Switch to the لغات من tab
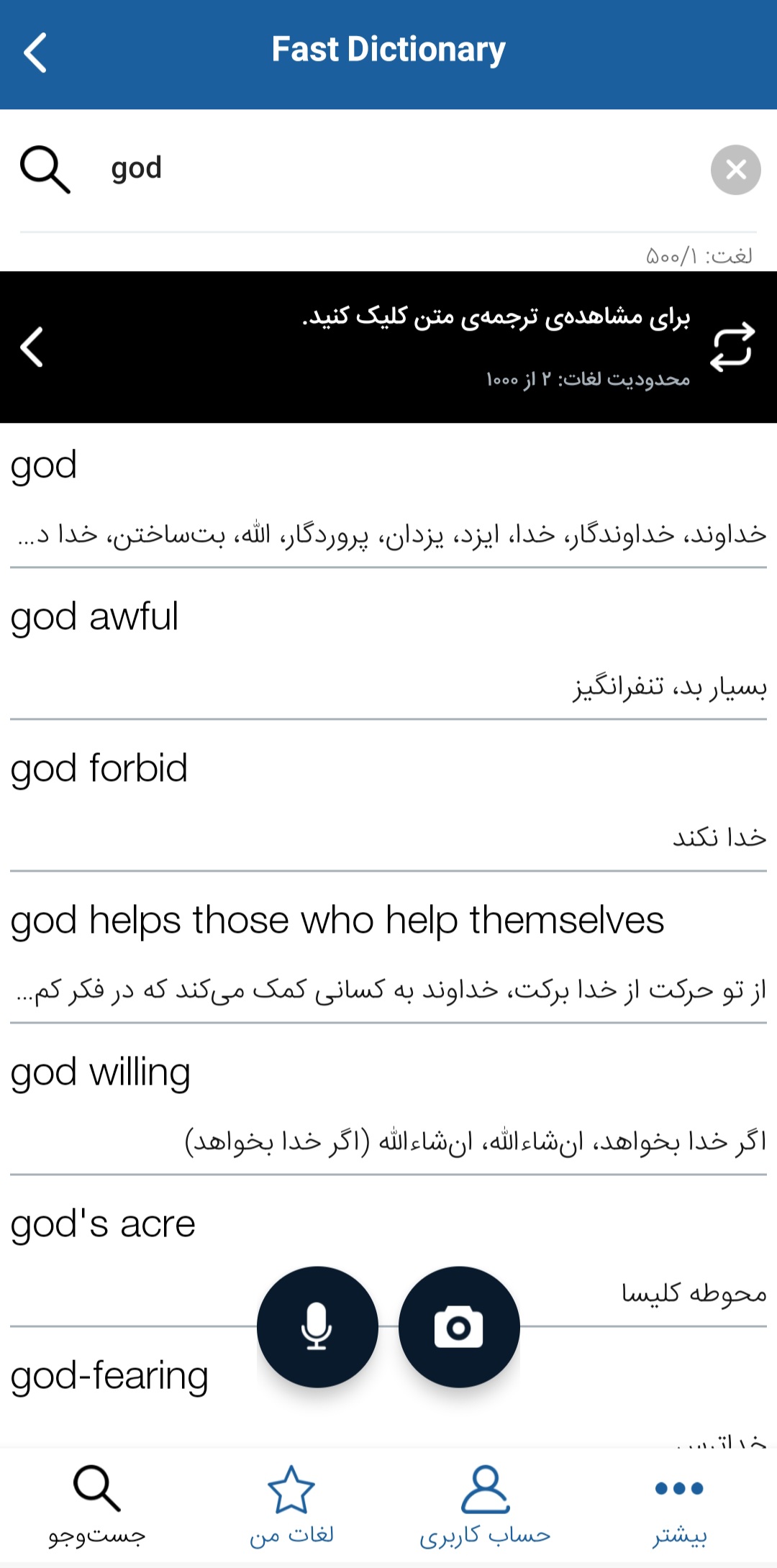The width and height of the screenshot is (777, 1568). (291, 1506)
